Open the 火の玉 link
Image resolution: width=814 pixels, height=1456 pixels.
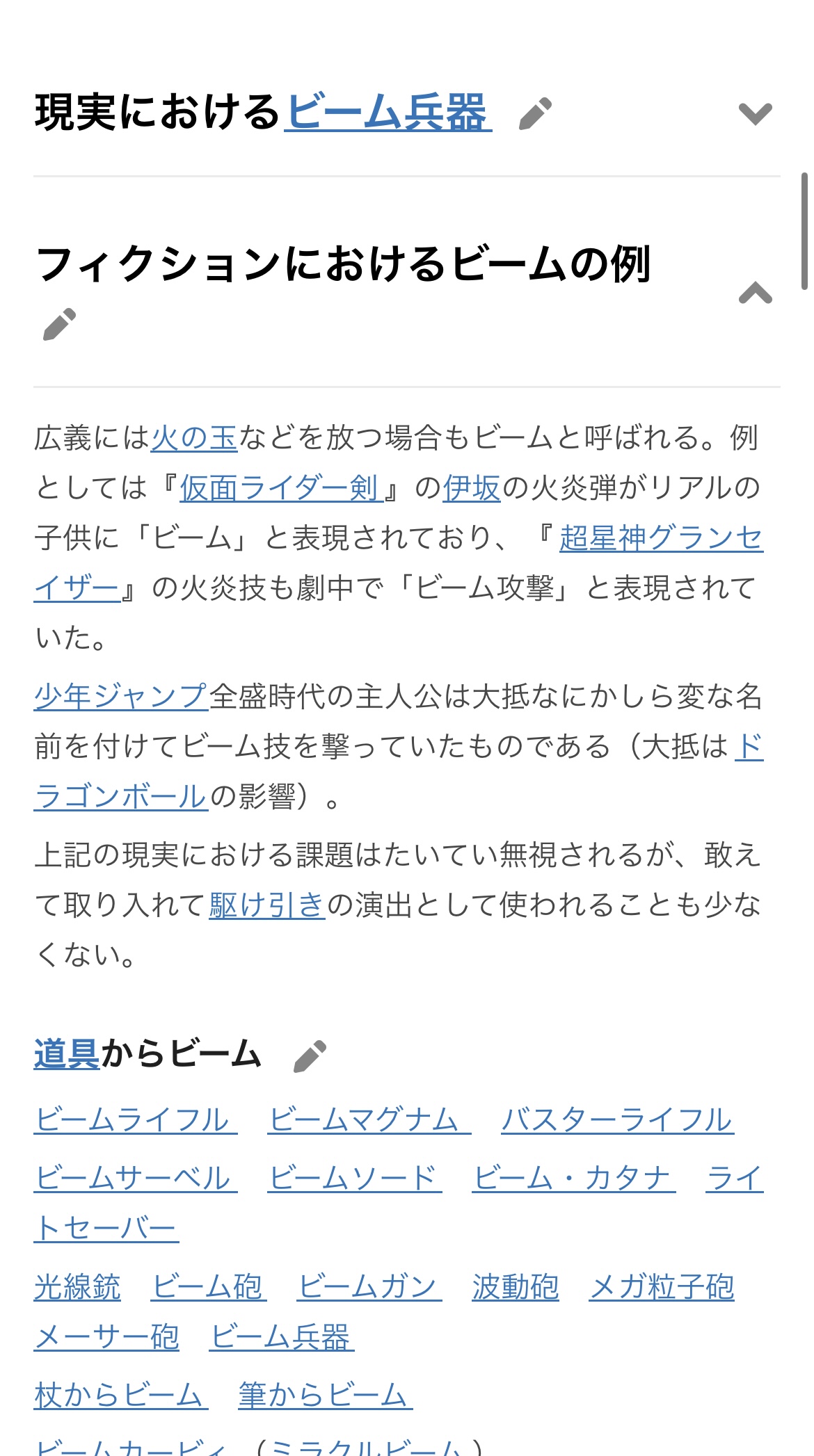coord(194,438)
